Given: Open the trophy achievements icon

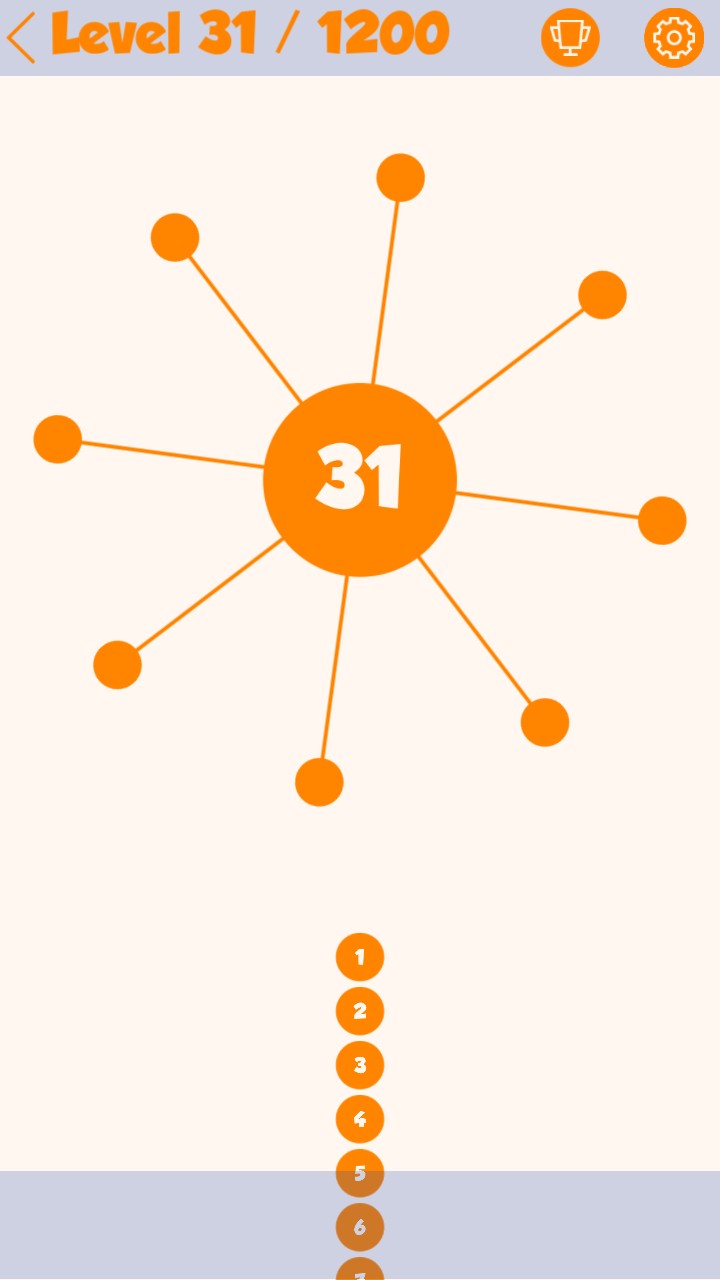Looking at the screenshot, I should coord(570,38).
